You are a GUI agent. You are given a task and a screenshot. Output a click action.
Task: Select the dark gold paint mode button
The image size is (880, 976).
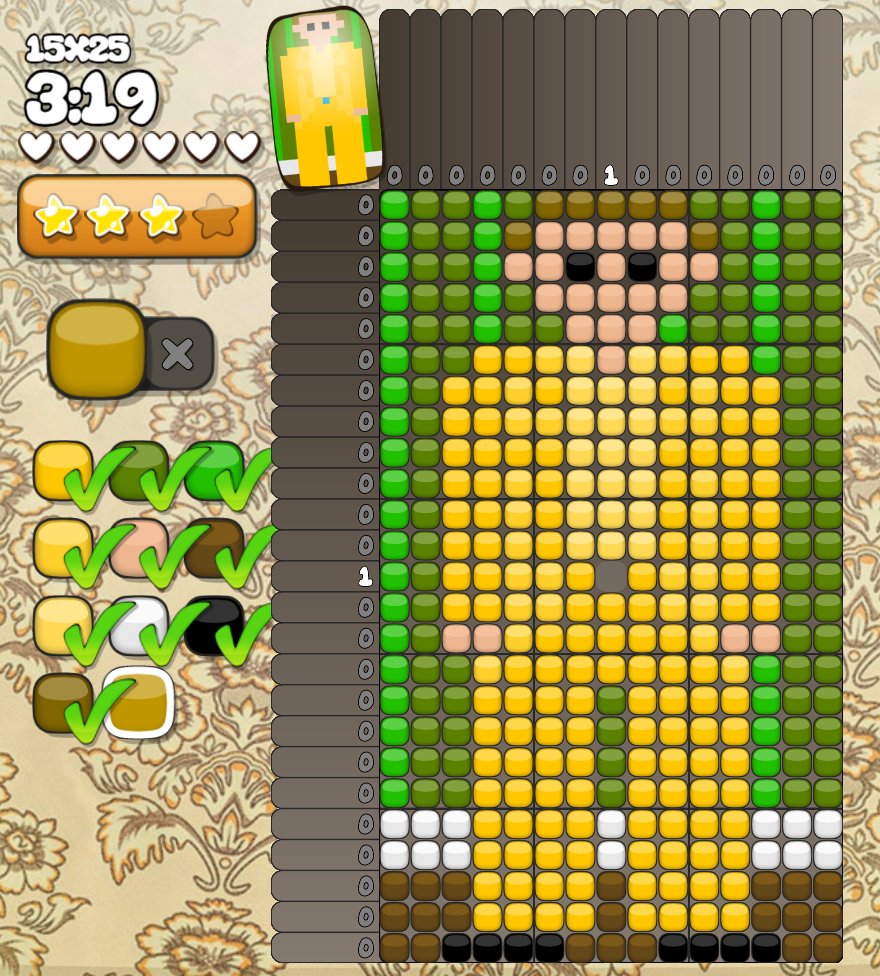pyautogui.click(x=97, y=349)
